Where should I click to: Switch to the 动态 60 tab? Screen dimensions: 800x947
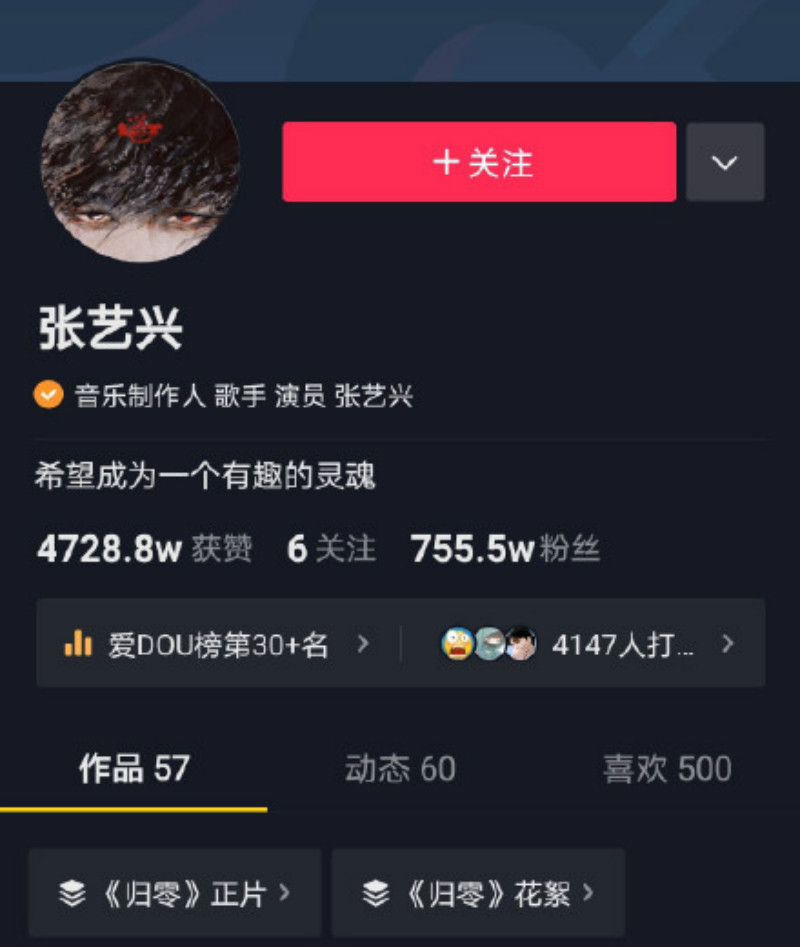pos(400,768)
